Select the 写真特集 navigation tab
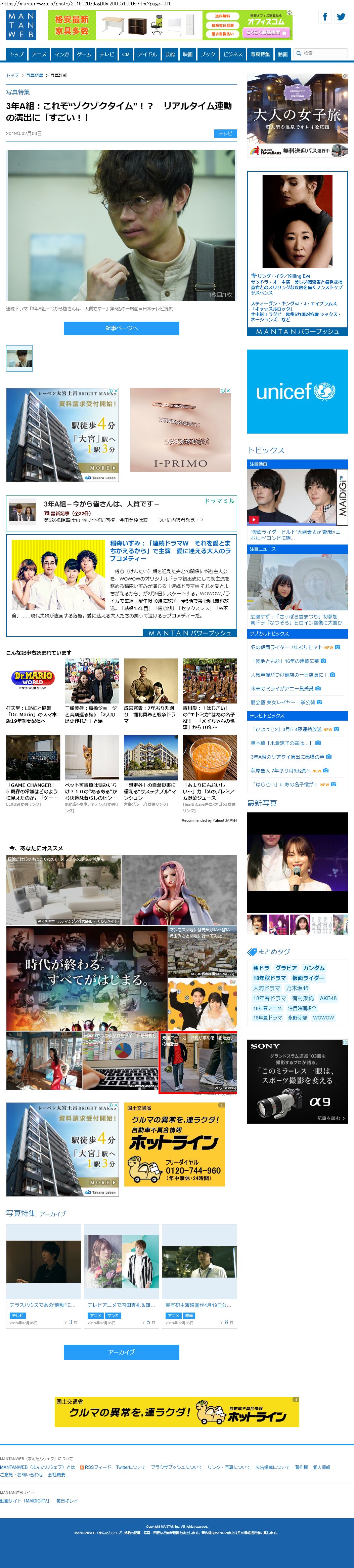354x1568 pixels. [x=260, y=54]
